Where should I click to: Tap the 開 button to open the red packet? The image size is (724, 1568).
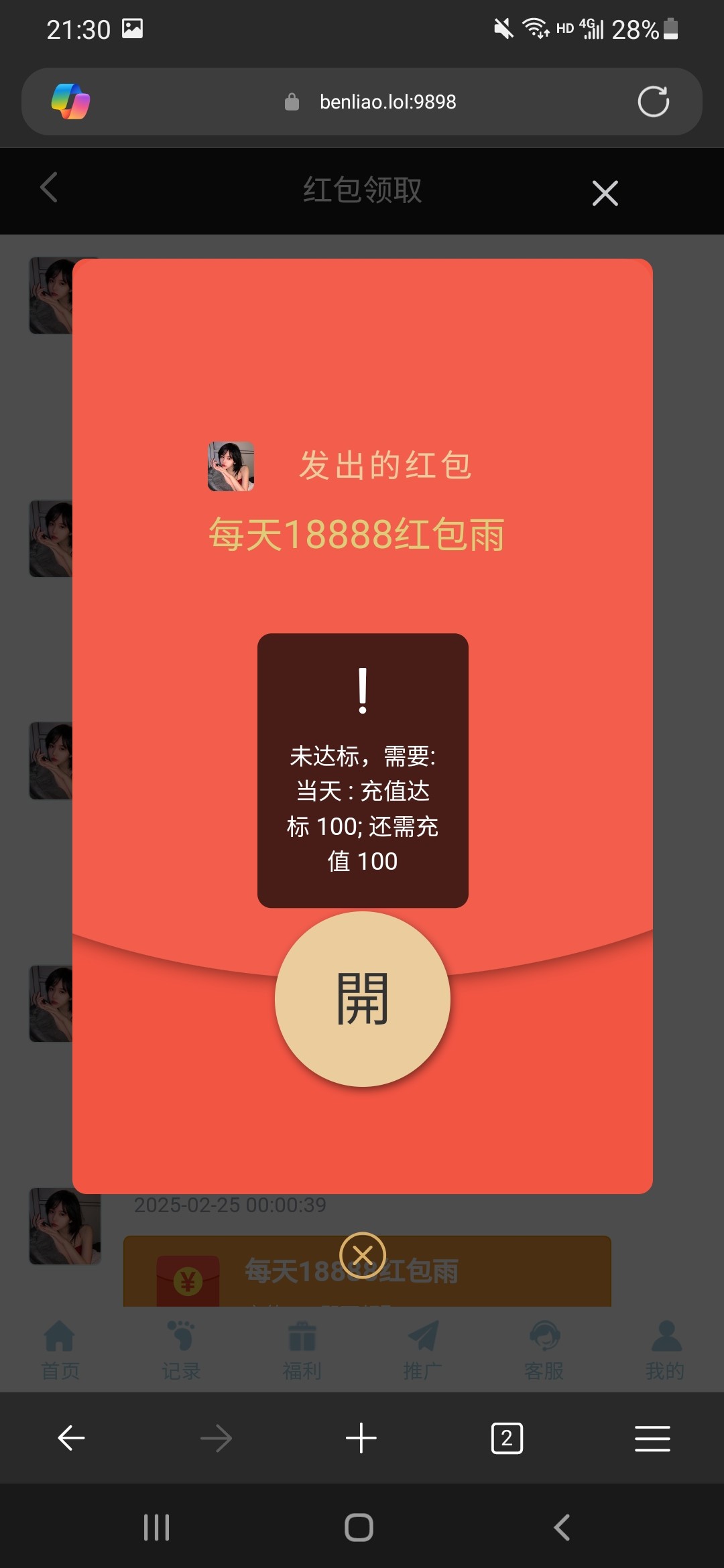362,999
